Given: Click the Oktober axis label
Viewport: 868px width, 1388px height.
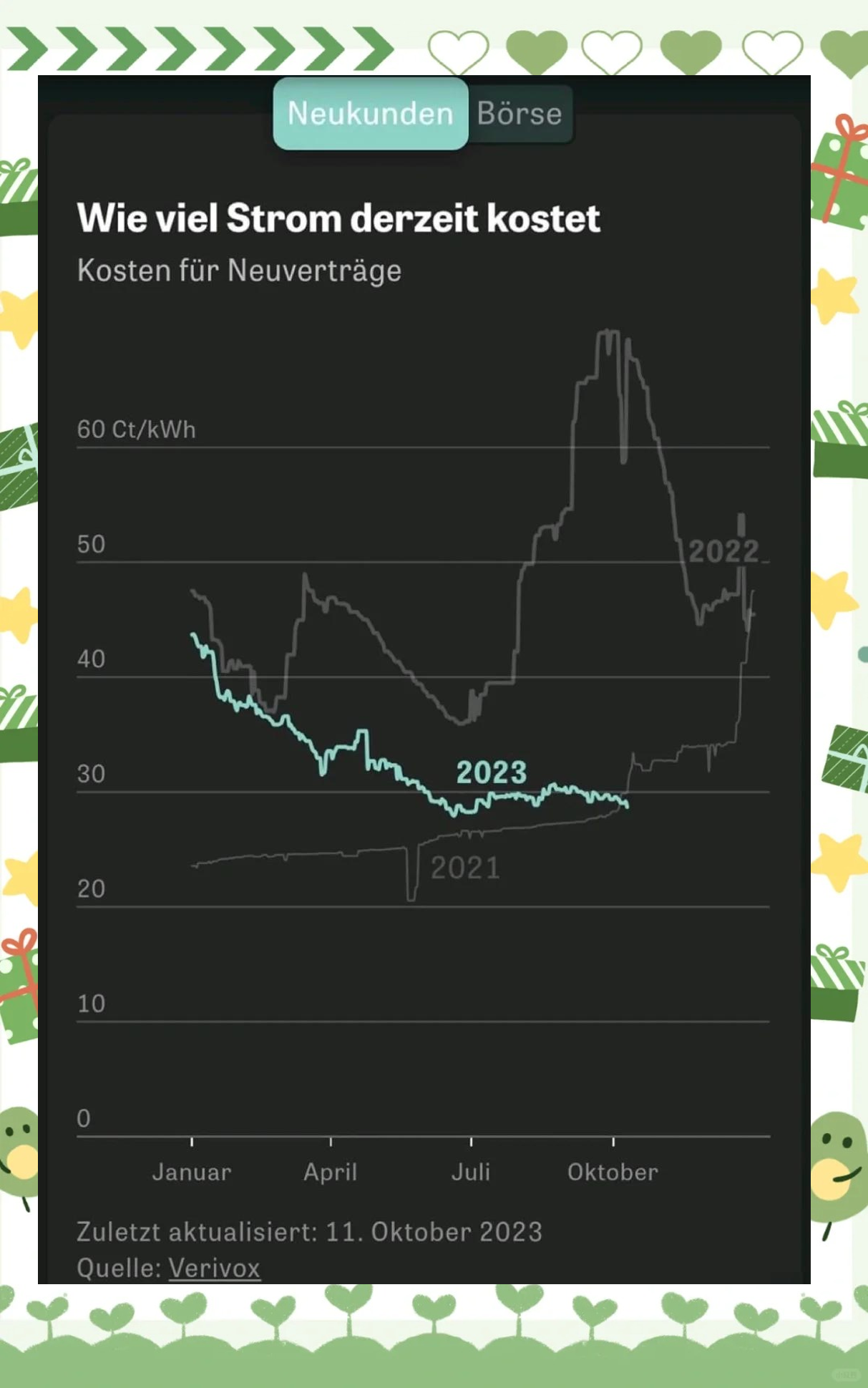Looking at the screenshot, I should point(613,1172).
